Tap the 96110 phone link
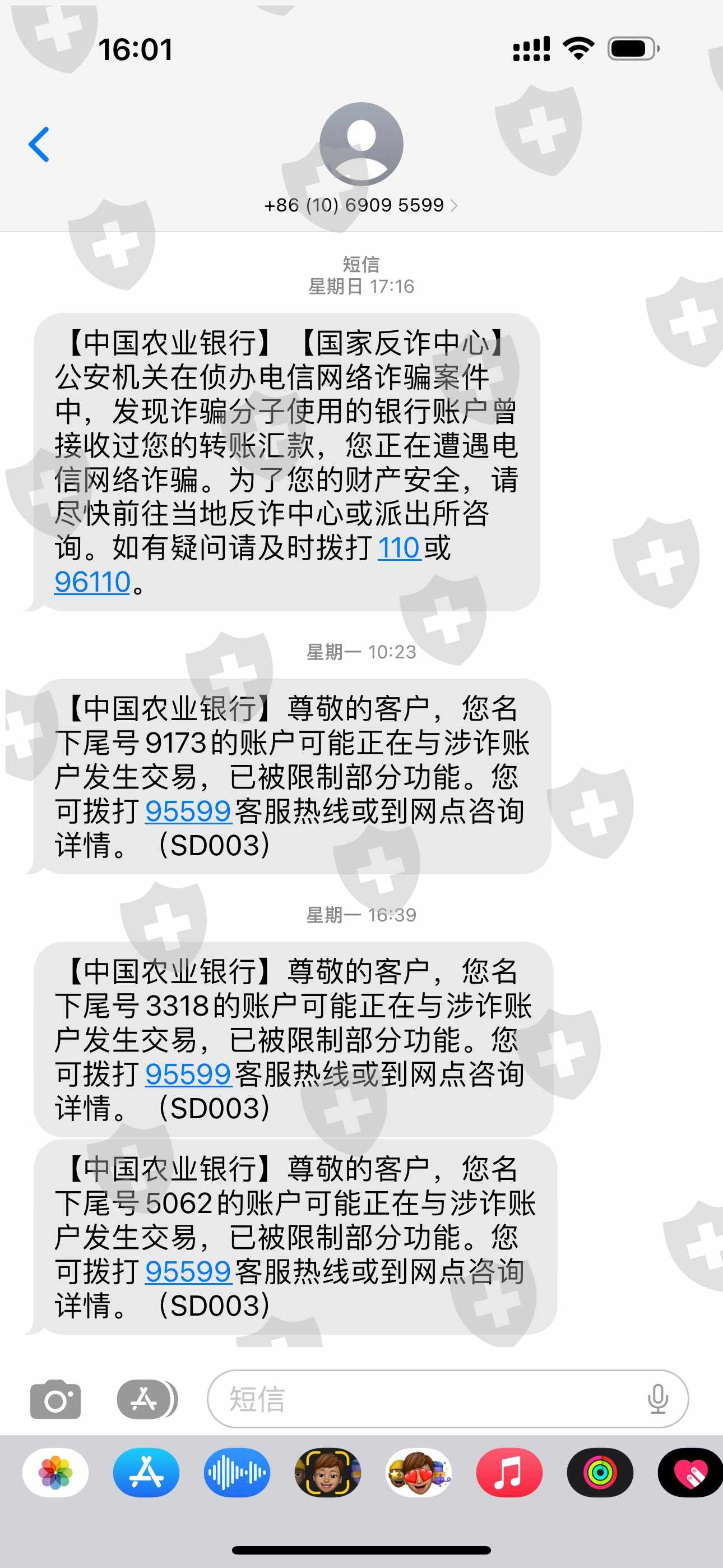 [x=92, y=582]
